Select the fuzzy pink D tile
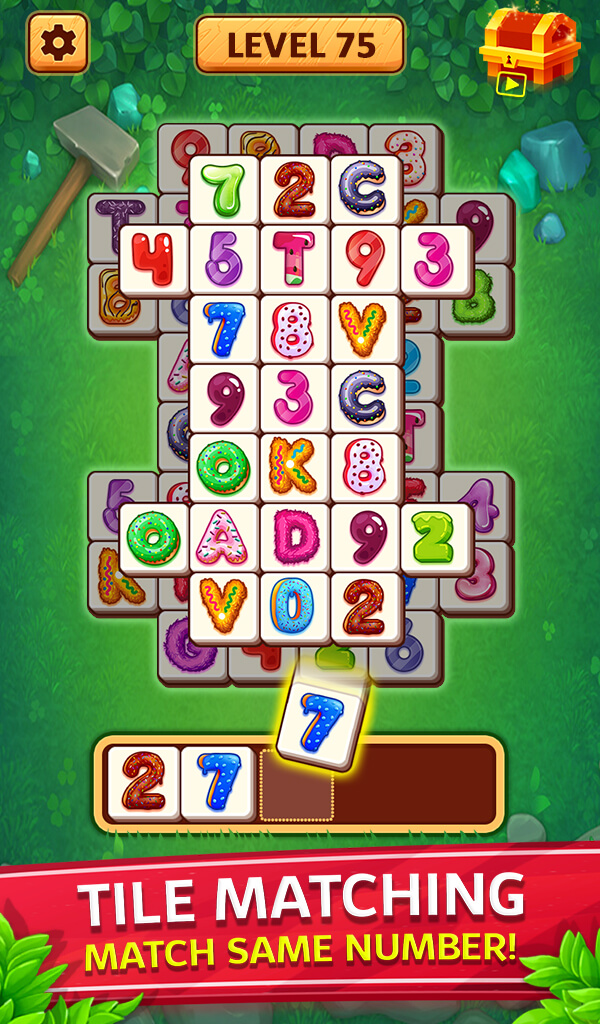Viewport: 600px width, 1024px height. 294,538
